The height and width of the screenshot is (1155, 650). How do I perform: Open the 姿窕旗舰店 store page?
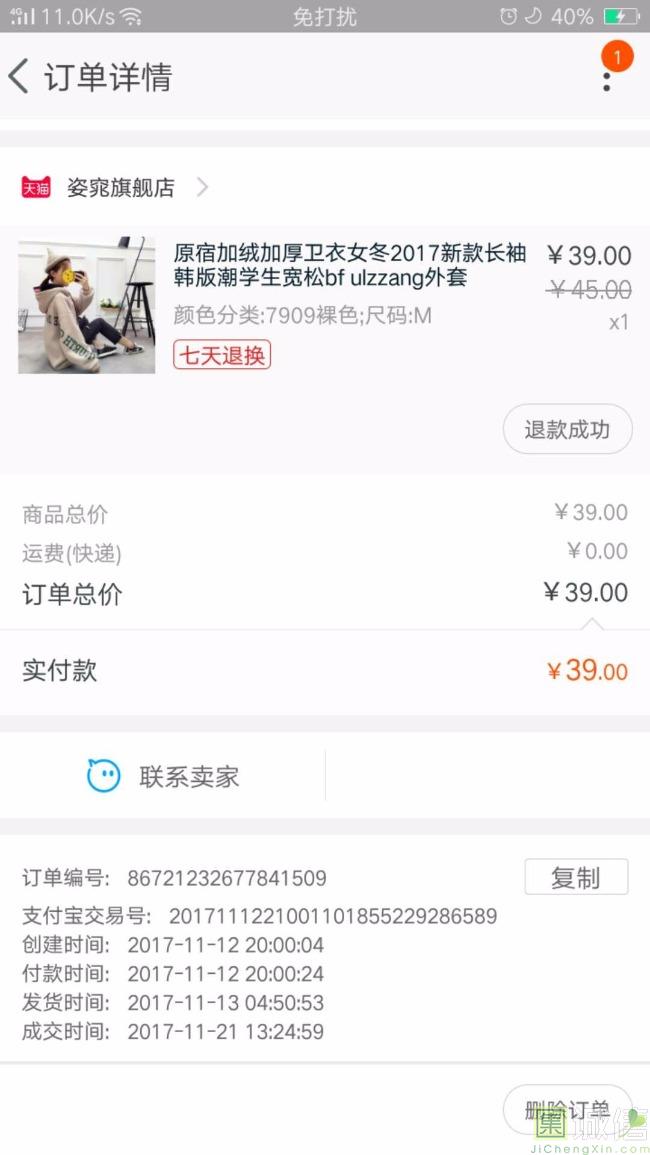click(120, 187)
